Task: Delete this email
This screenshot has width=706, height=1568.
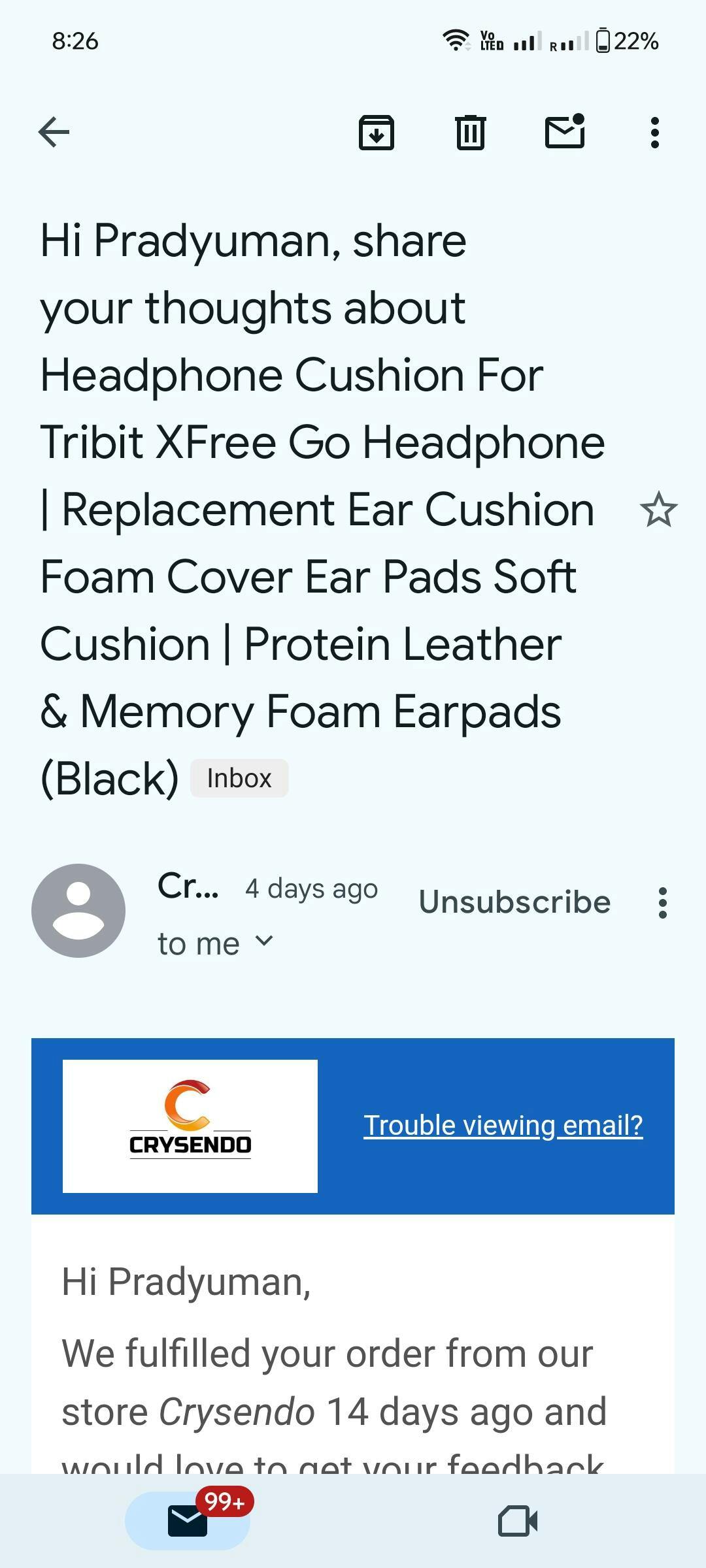Action: click(469, 133)
